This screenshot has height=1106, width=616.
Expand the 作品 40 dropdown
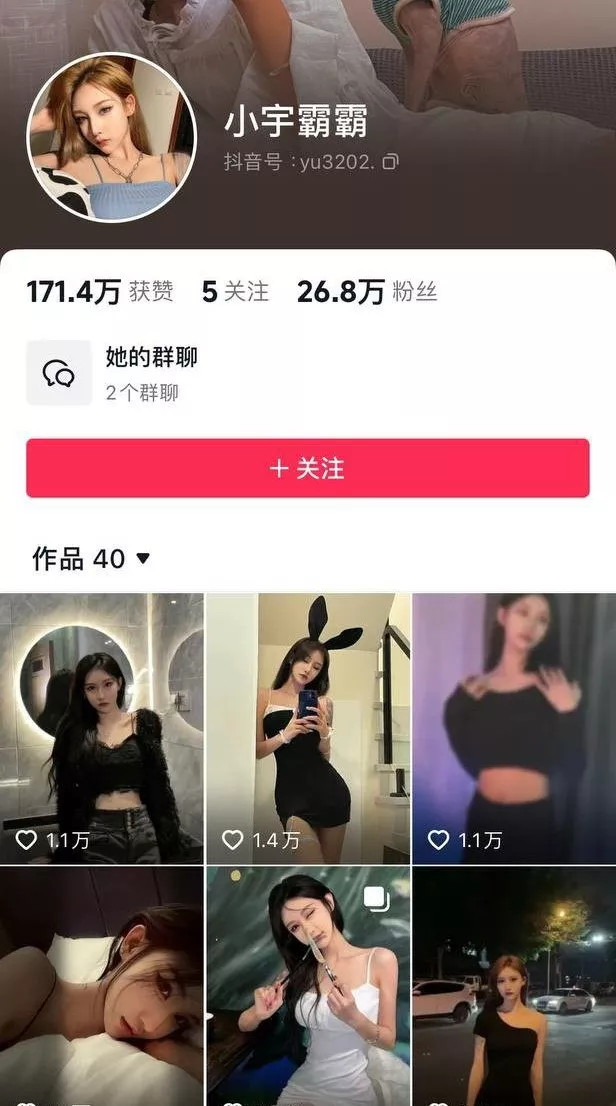point(91,559)
